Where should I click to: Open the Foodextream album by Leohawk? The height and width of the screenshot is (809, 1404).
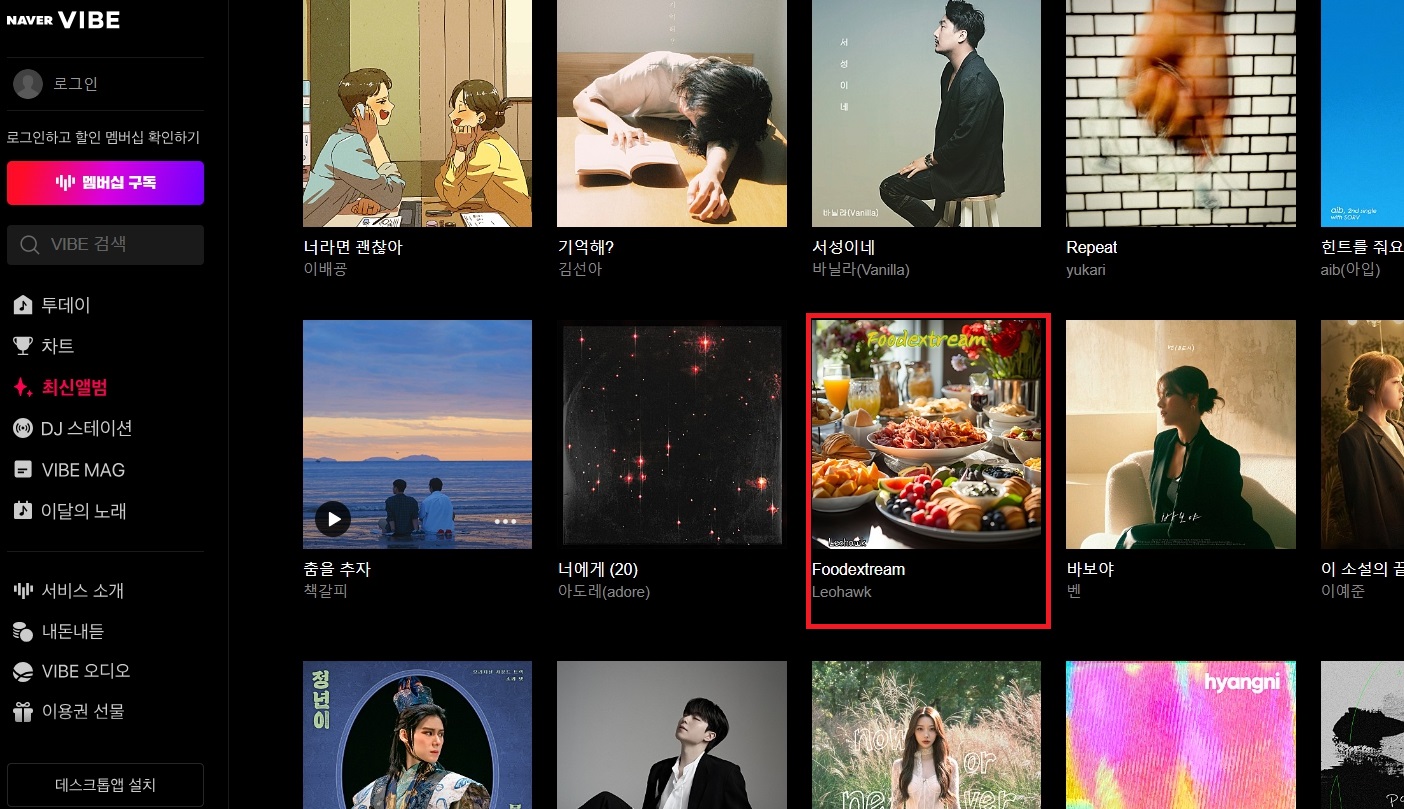point(926,435)
